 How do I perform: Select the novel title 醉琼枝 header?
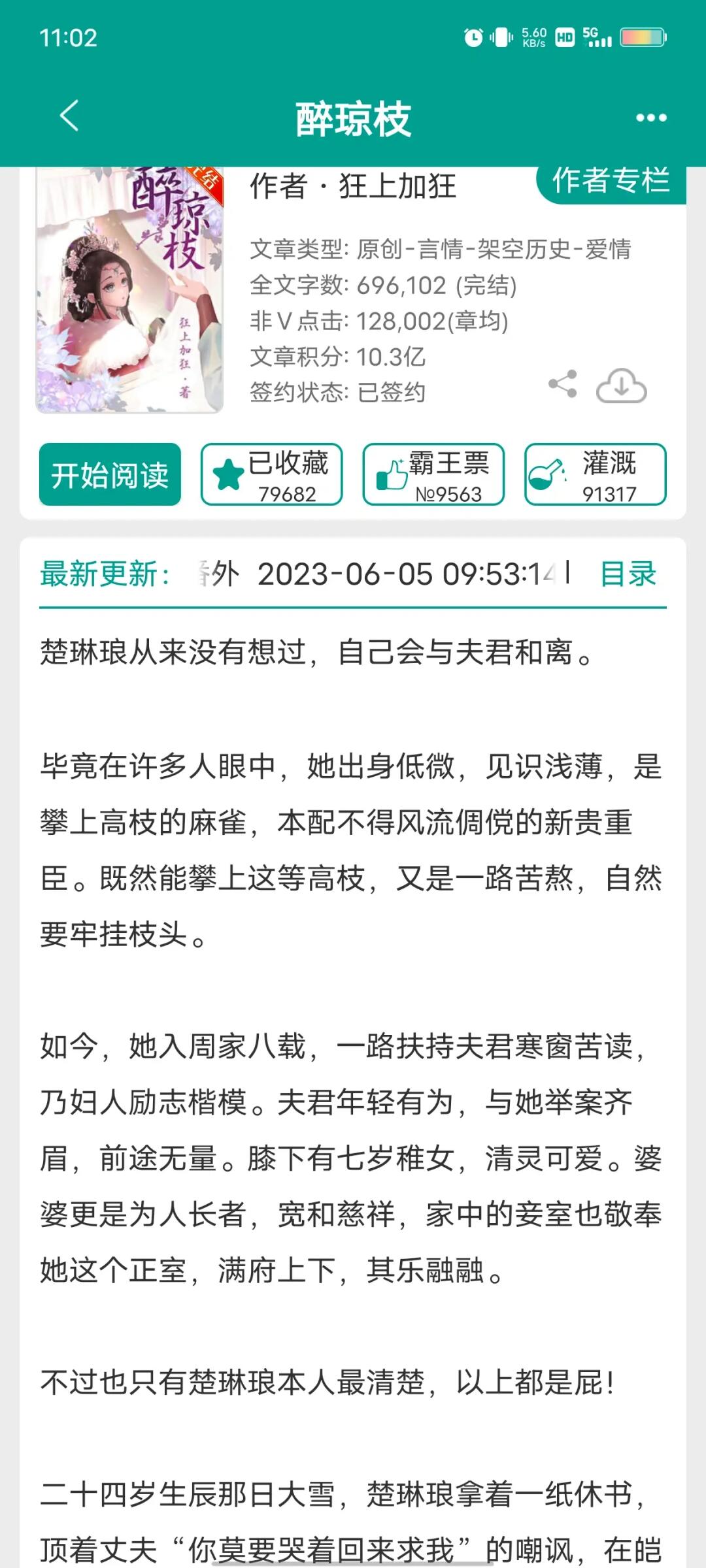click(353, 118)
